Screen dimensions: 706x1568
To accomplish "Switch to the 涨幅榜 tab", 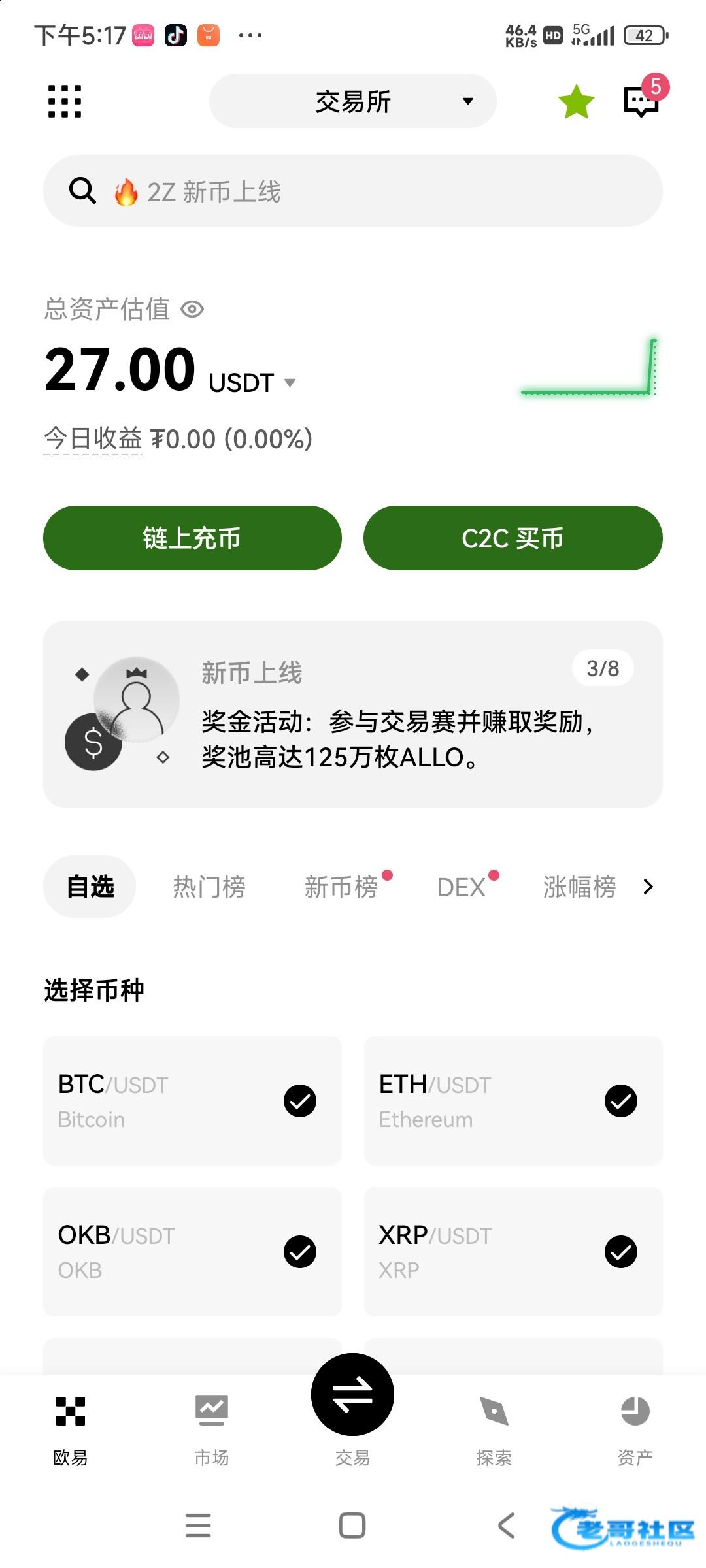I will (579, 887).
